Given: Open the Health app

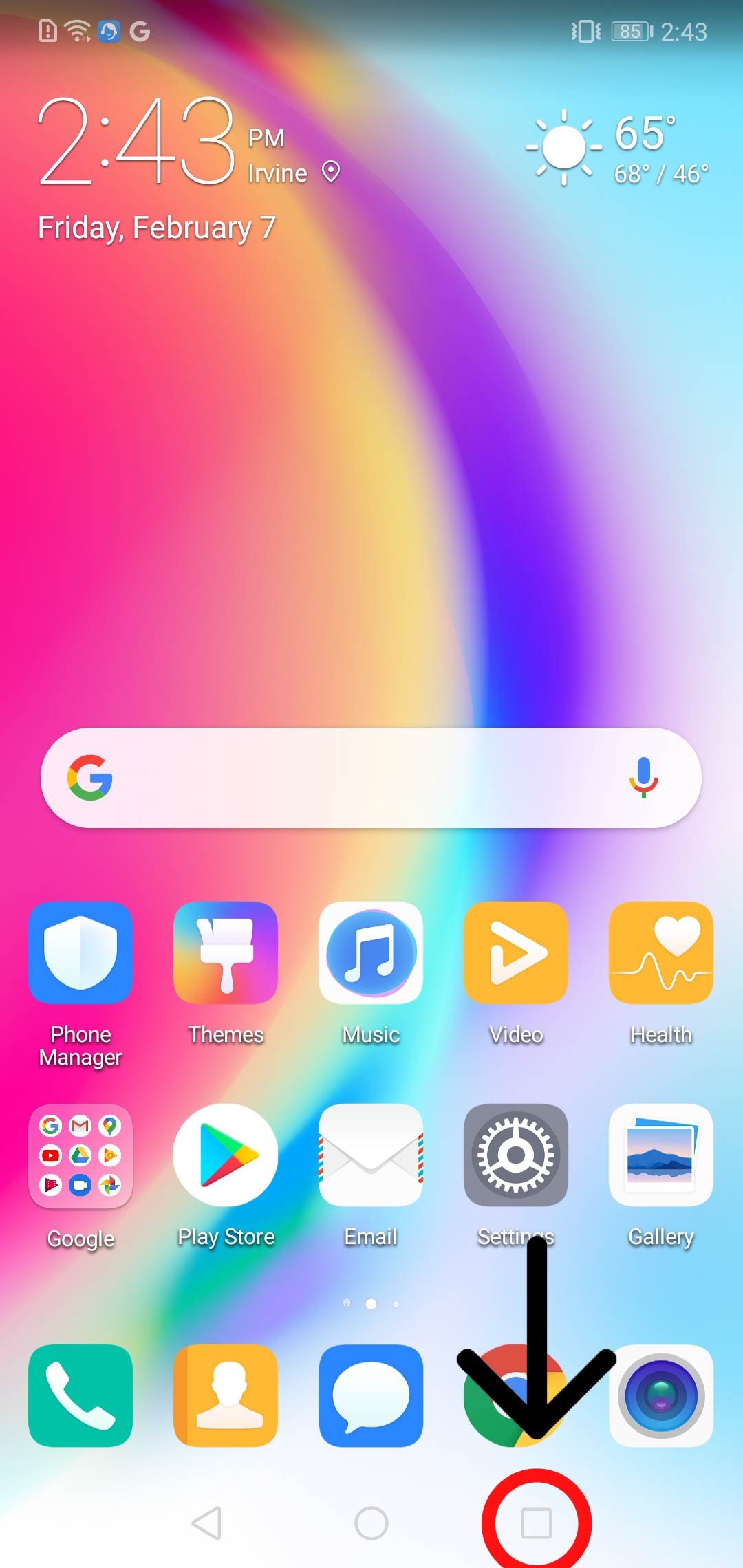Looking at the screenshot, I should tap(661, 953).
